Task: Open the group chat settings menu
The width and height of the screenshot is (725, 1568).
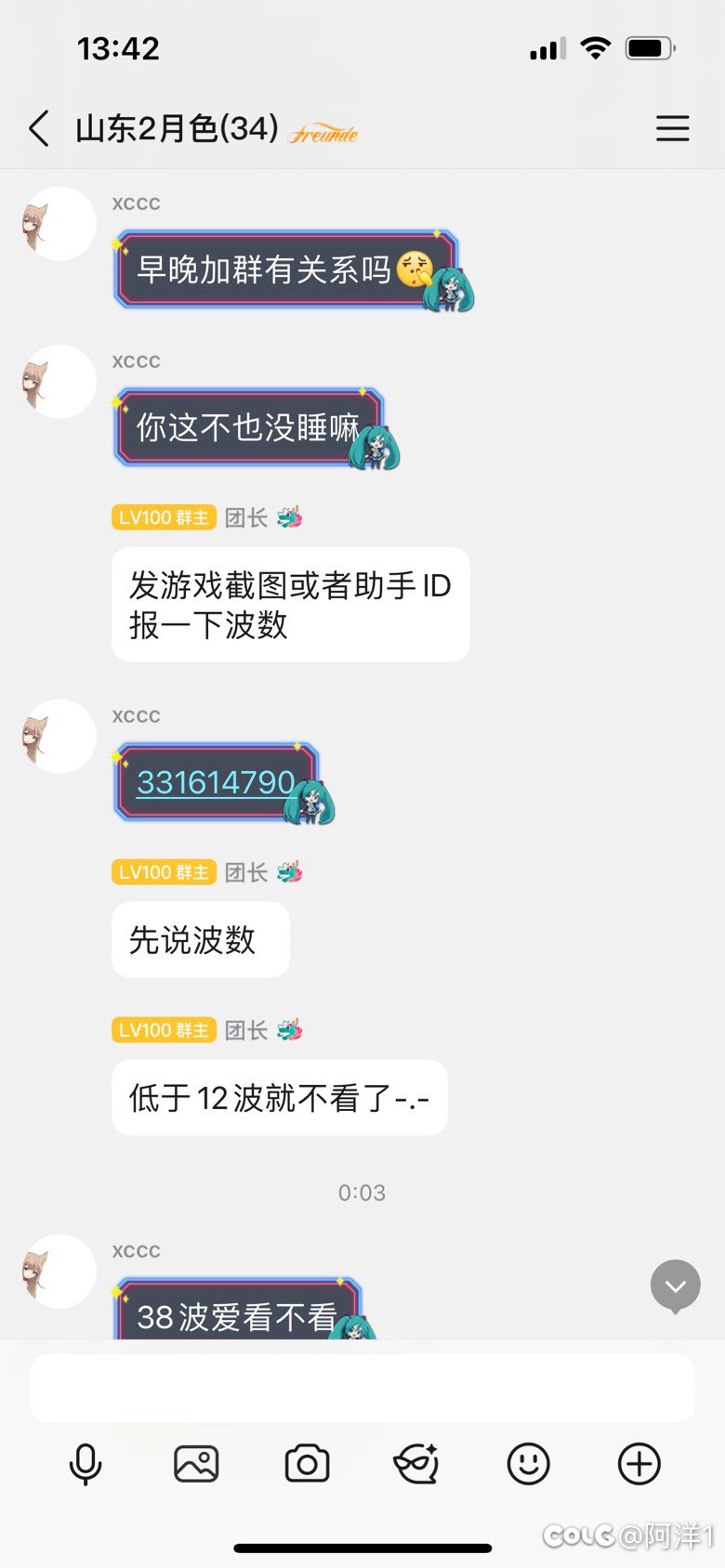Action: (672, 128)
